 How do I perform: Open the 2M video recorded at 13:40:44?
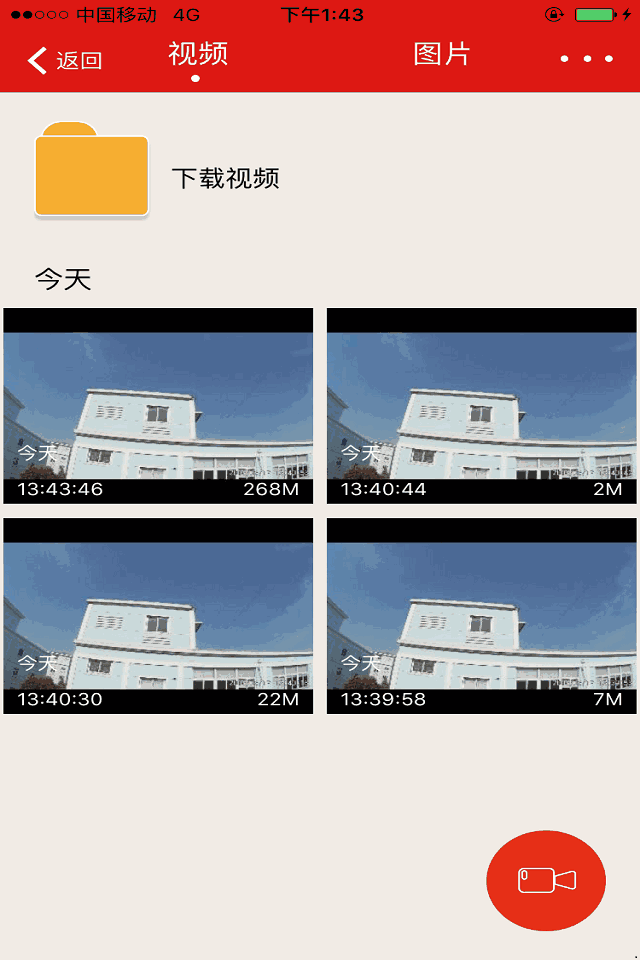[x=482, y=406]
